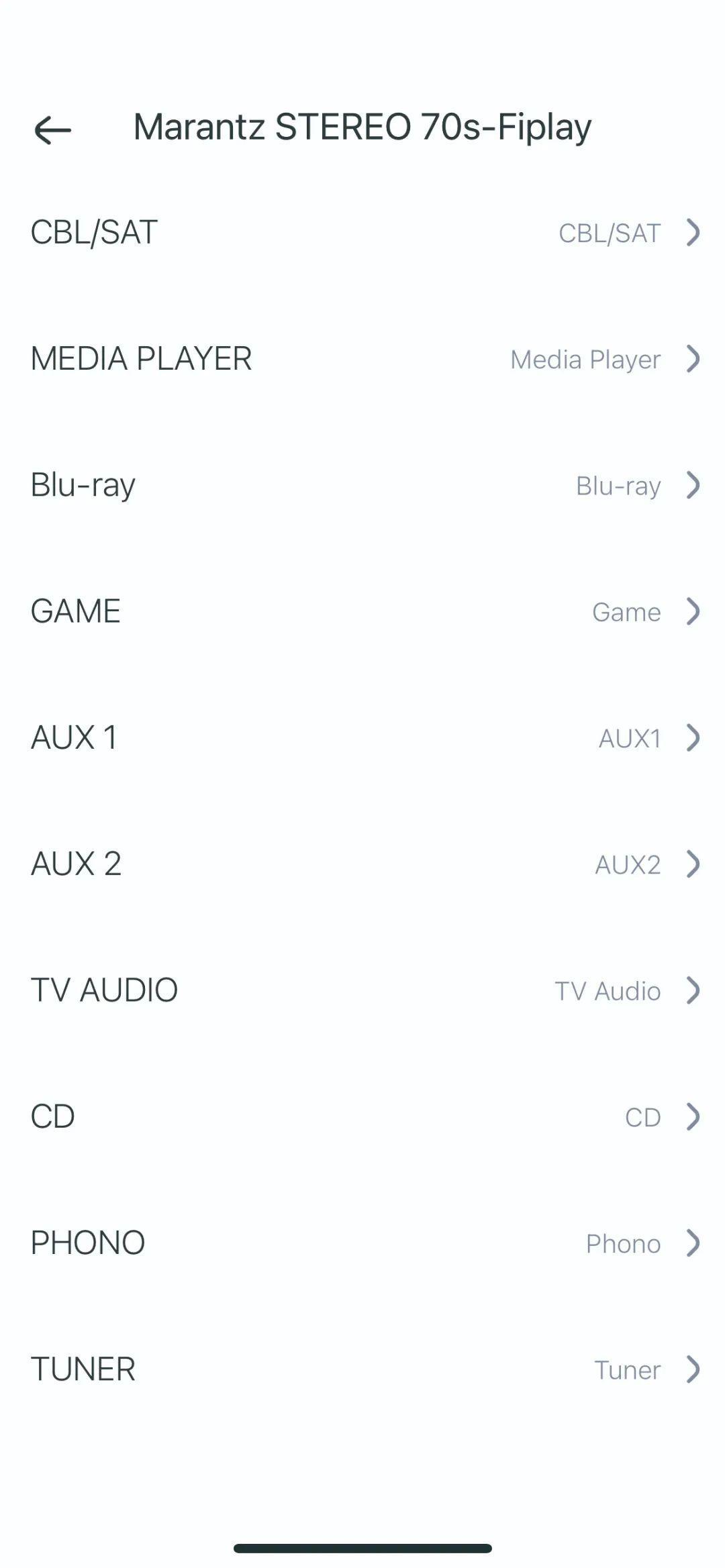Viewport: 725px width, 1568px height.
Task: Open the TUNER input row
Action: [362, 1369]
